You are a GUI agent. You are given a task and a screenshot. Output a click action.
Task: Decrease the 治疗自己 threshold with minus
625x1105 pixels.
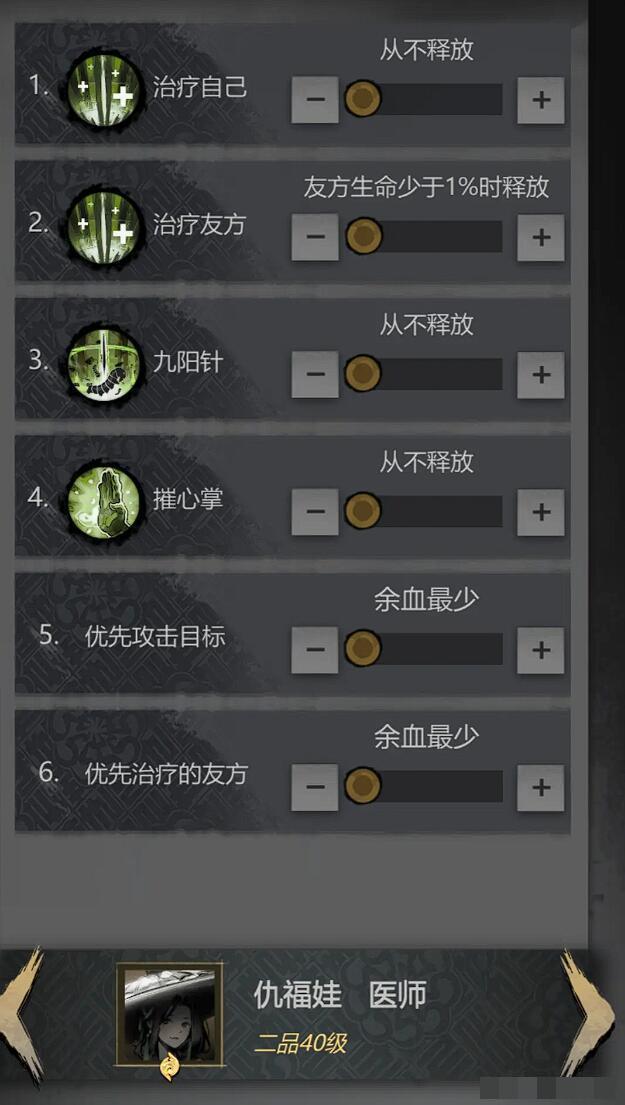(x=315, y=100)
